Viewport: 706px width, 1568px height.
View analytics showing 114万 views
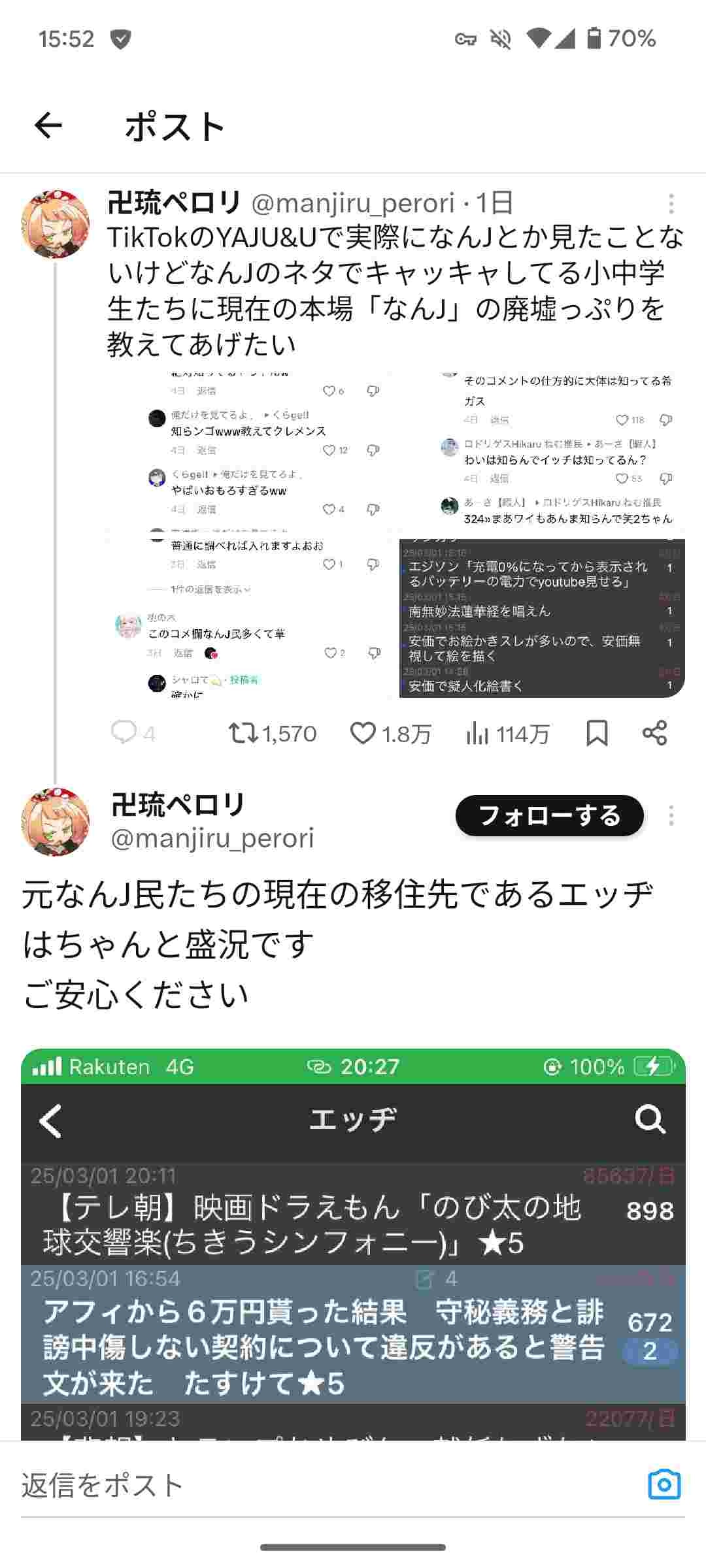(x=477, y=733)
